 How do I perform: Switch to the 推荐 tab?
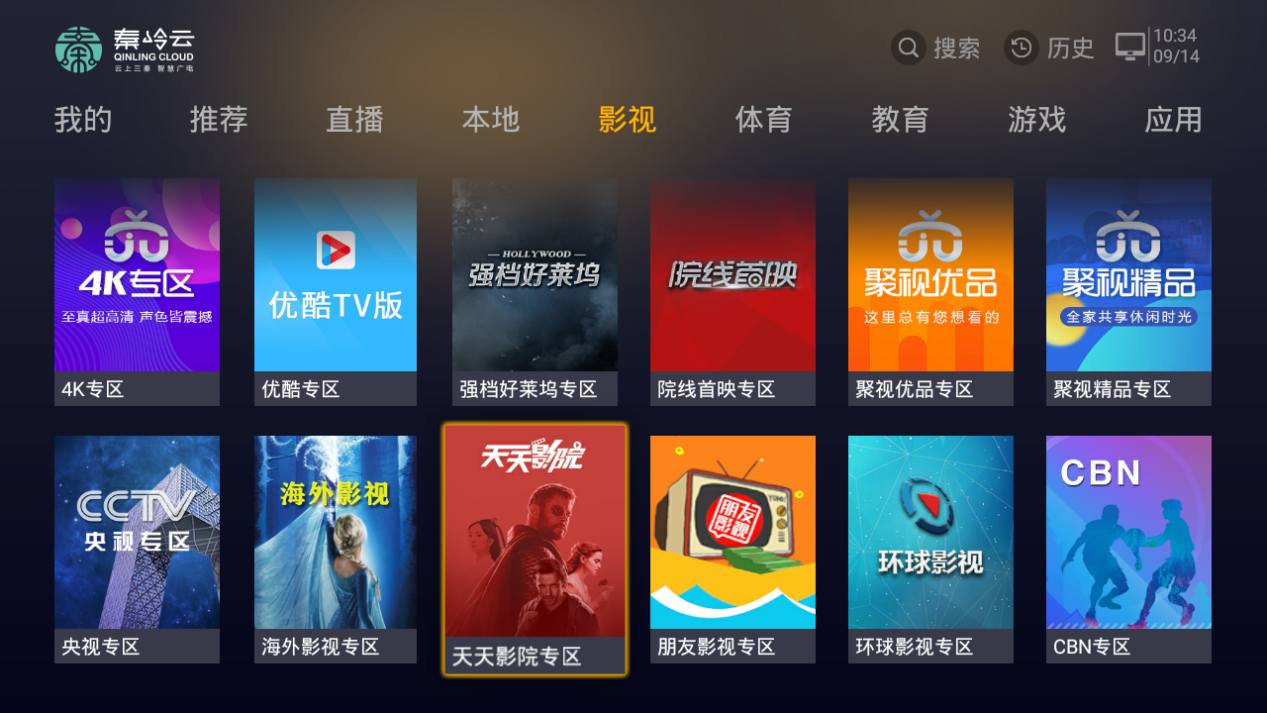219,120
